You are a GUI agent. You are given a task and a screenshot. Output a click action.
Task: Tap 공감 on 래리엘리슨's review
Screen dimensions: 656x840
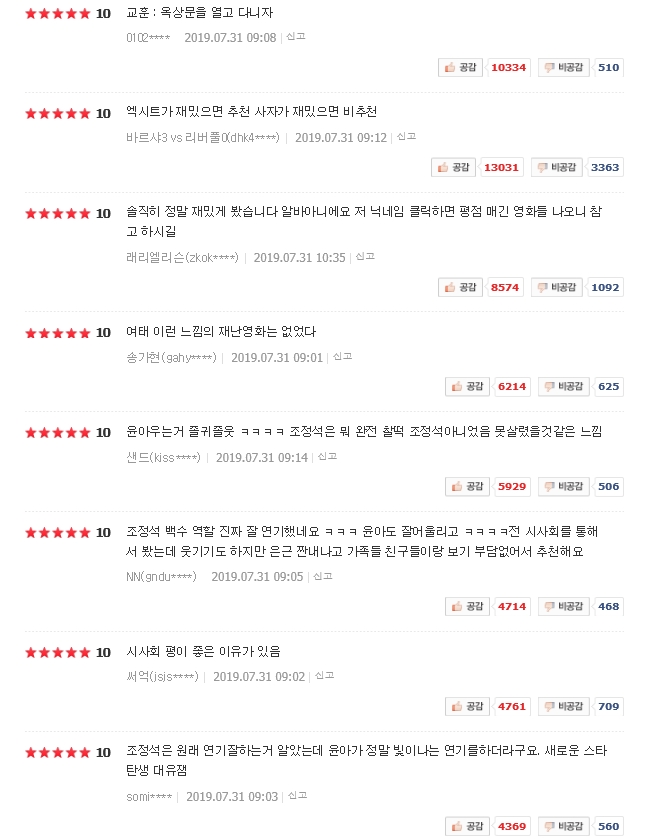[x=461, y=287]
